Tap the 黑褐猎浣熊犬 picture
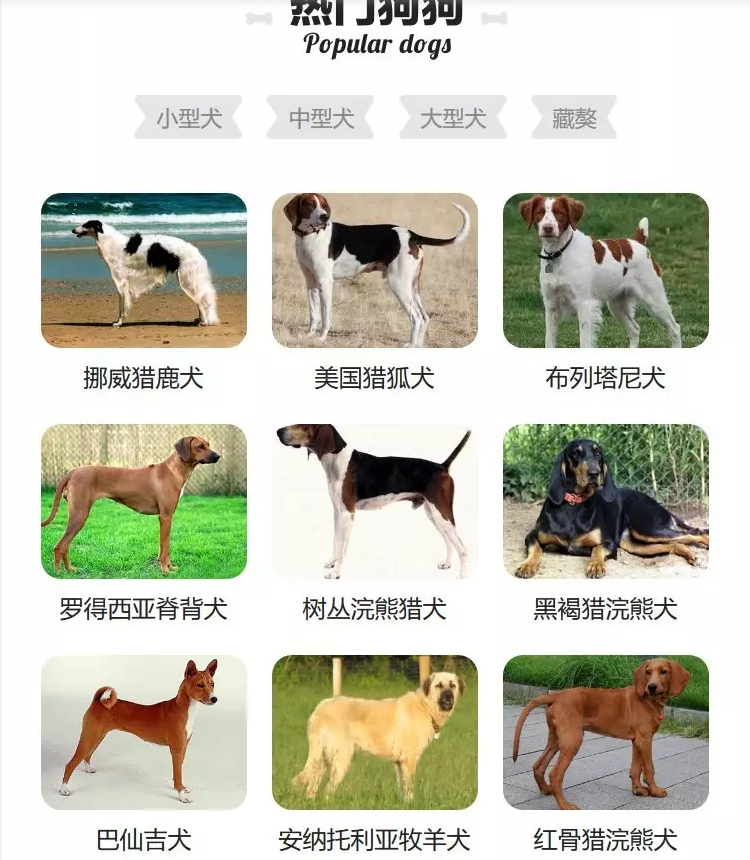Image resolution: width=750 pixels, height=860 pixels. click(606, 502)
